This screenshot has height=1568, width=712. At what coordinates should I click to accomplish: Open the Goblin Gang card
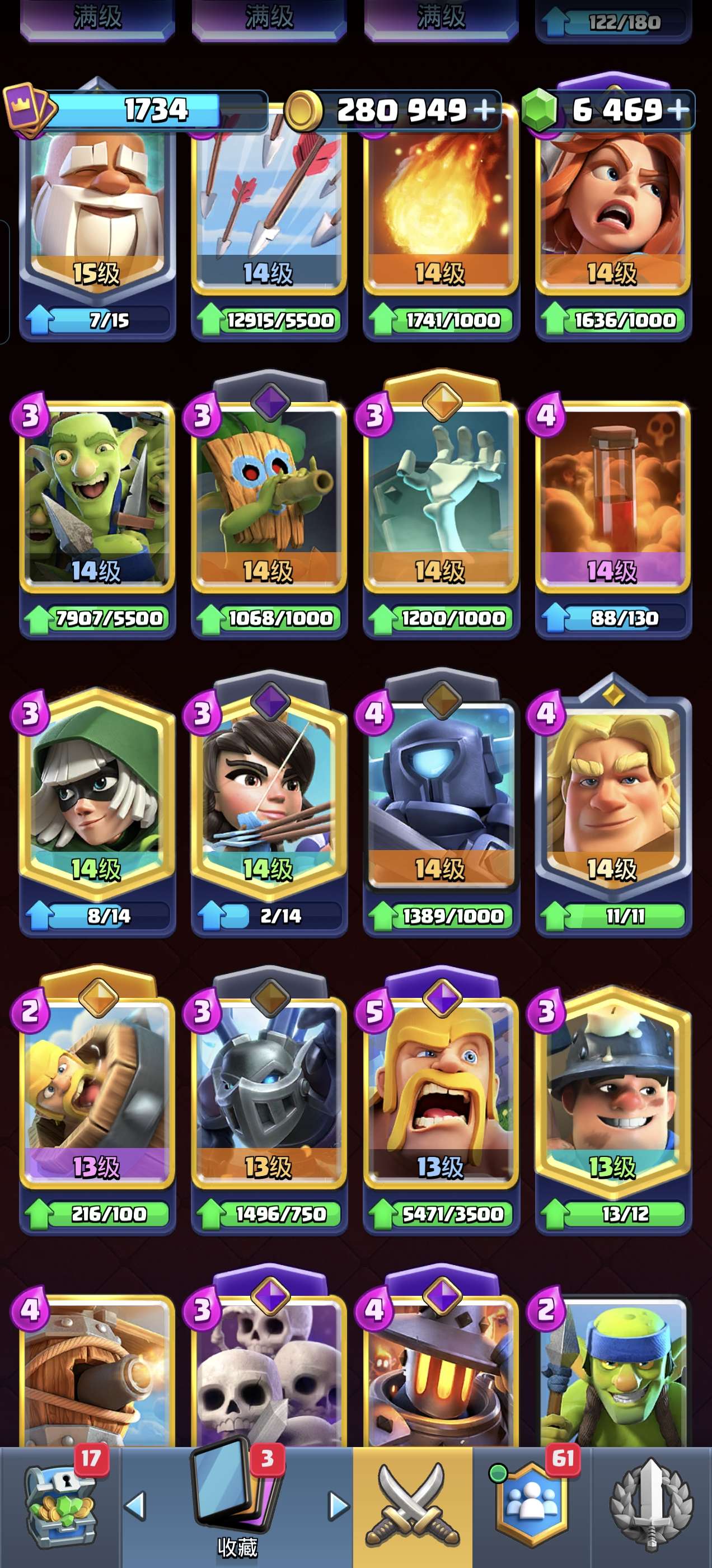click(97, 517)
